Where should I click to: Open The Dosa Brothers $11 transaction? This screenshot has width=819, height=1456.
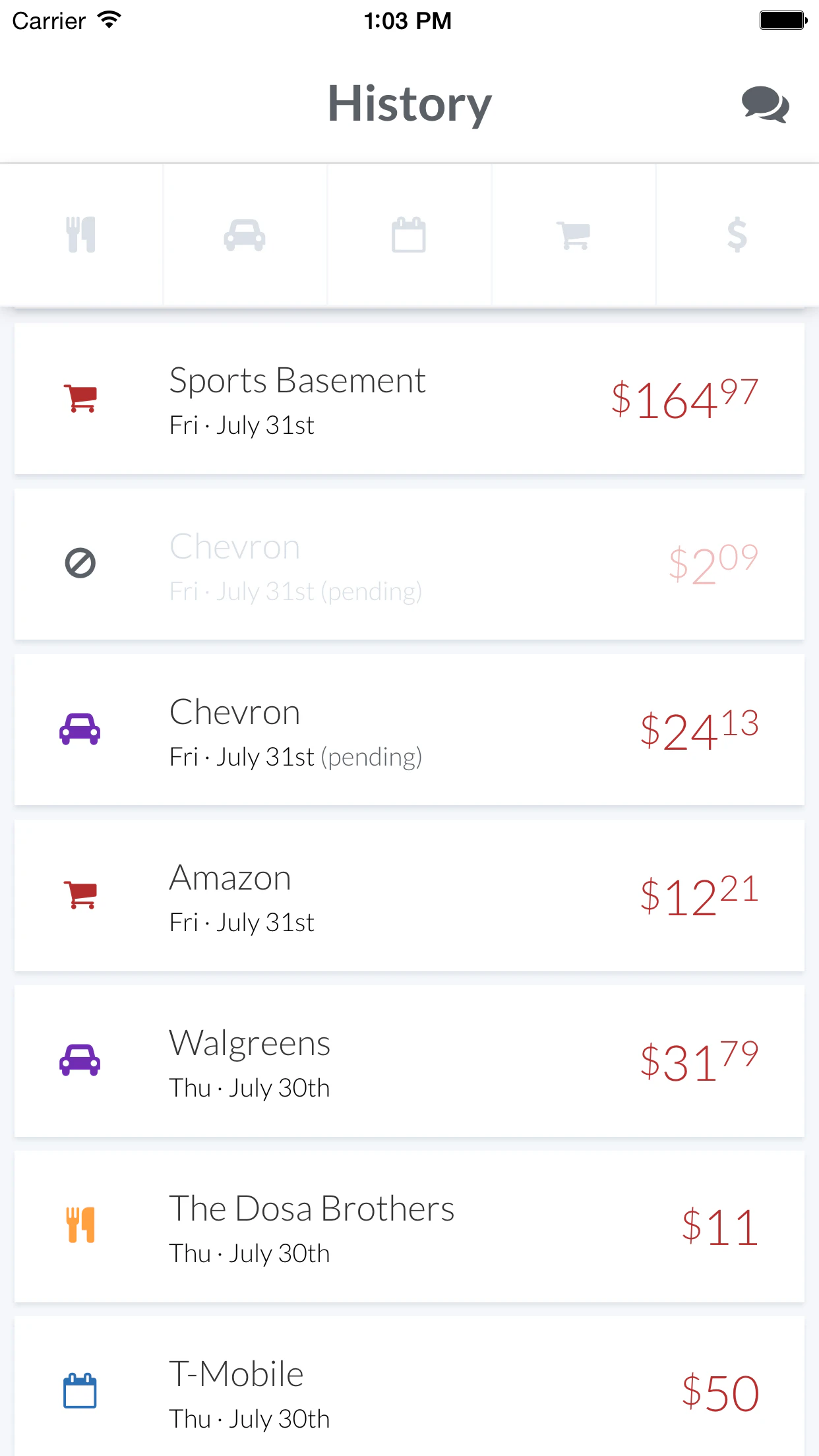coord(409,1227)
